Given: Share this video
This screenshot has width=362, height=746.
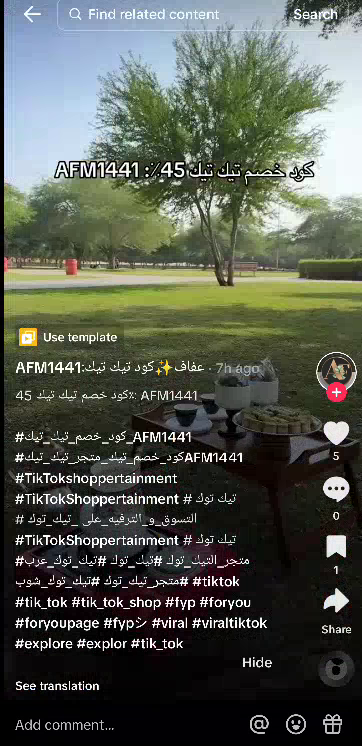Looking at the screenshot, I should [336, 600].
